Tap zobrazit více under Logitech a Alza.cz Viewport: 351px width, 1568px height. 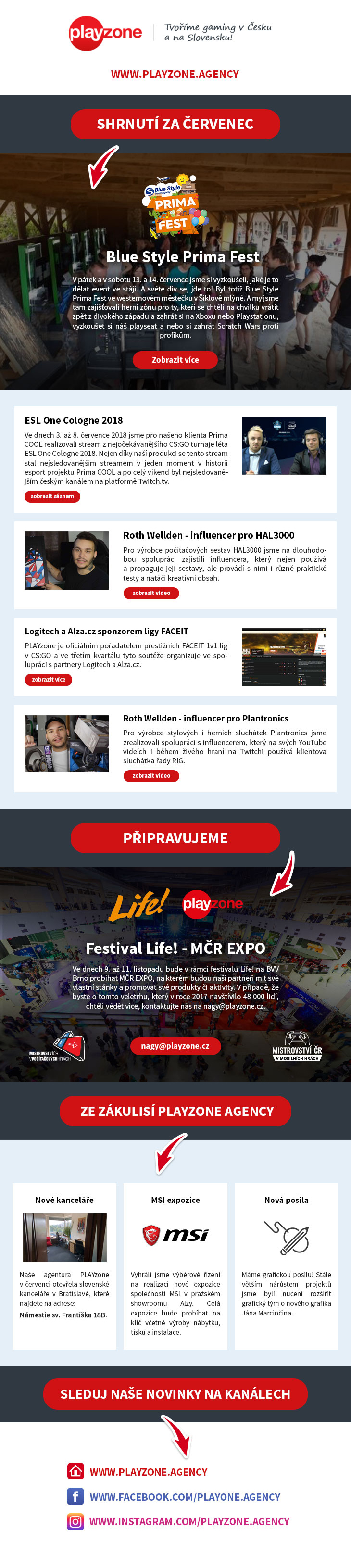[49, 679]
